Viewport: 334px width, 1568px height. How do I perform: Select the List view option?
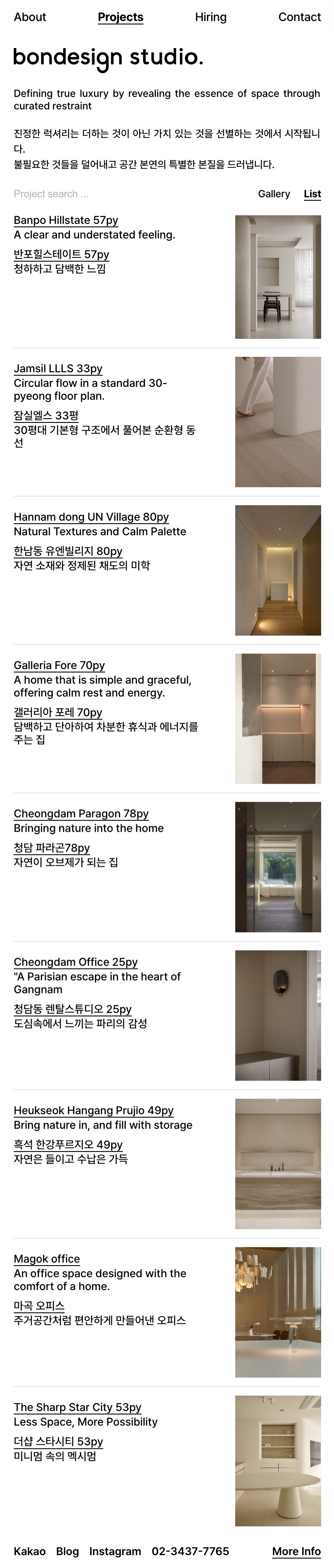tap(312, 193)
